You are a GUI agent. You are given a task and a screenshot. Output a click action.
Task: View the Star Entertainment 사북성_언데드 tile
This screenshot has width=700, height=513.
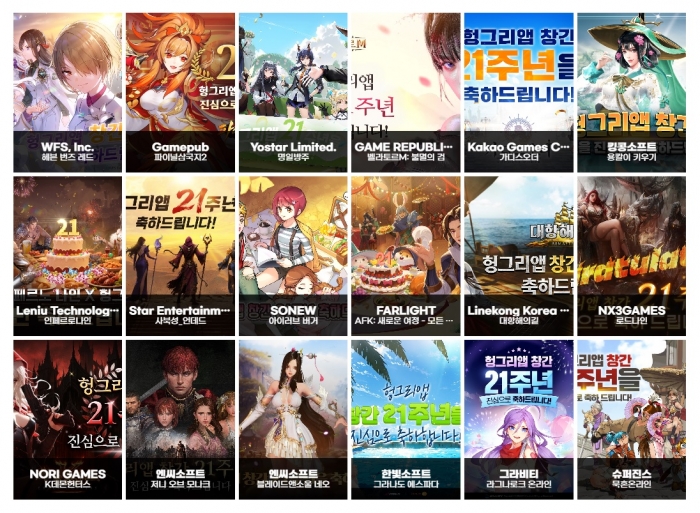(180, 256)
